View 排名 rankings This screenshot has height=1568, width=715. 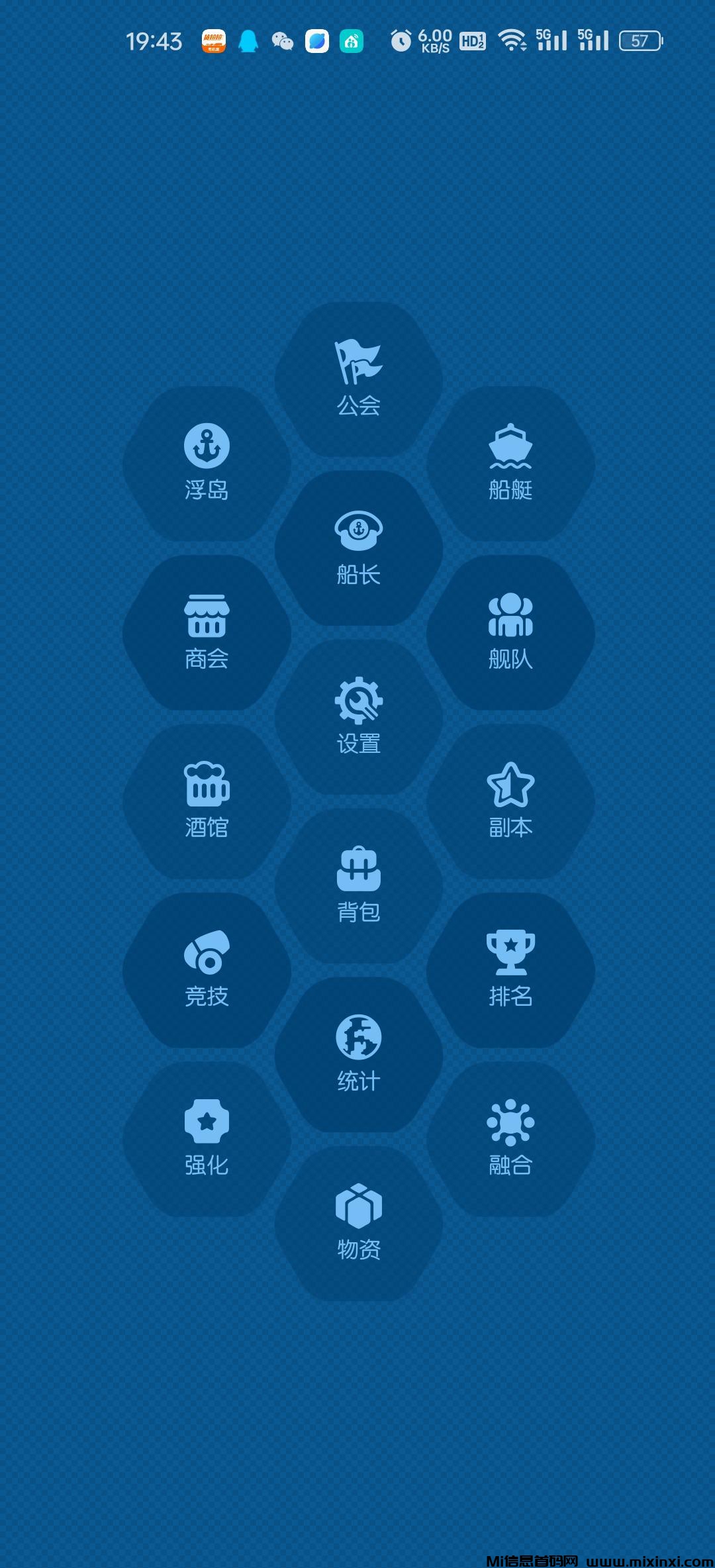coord(510,970)
